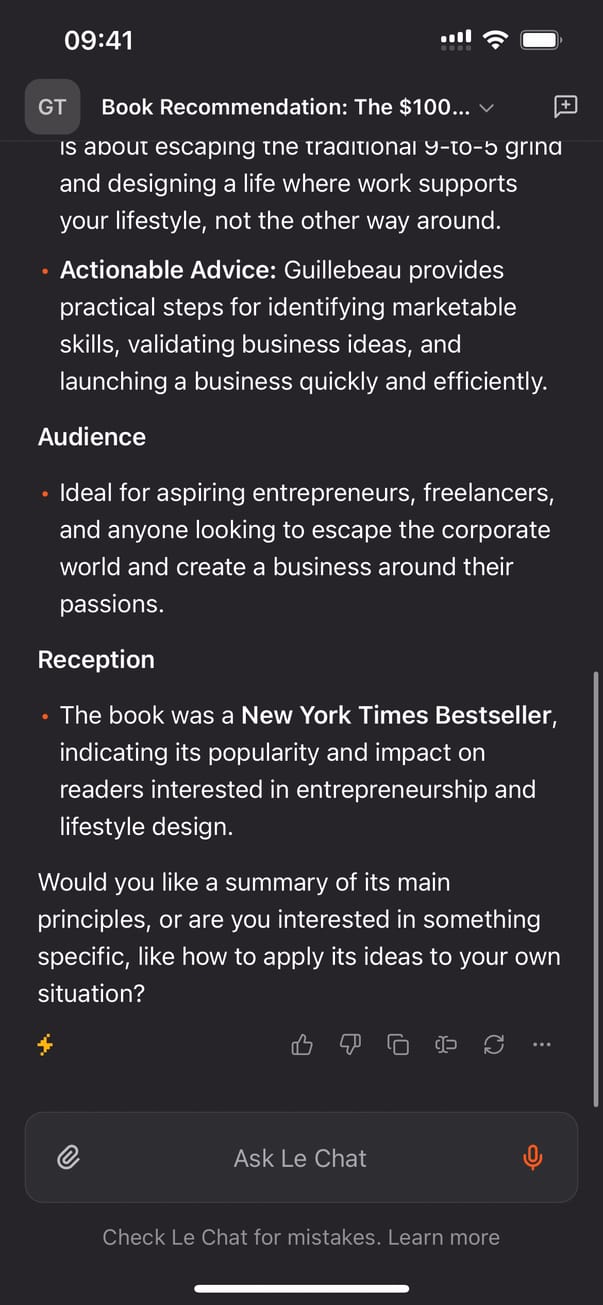The width and height of the screenshot is (603, 1305).
Task: Tap the yellow lightning bolt icon
Action: click(x=45, y=1045)
